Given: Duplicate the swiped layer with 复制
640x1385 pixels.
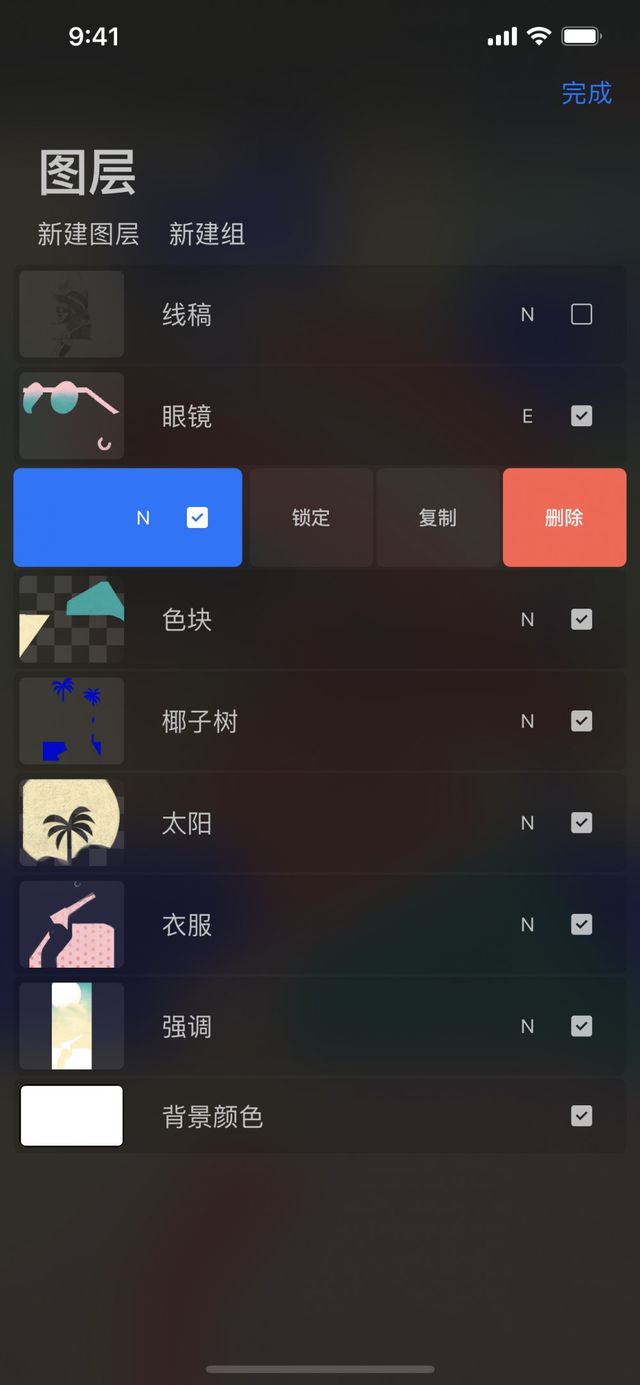Looking at the screenshot, I should (x=437, y=518).
